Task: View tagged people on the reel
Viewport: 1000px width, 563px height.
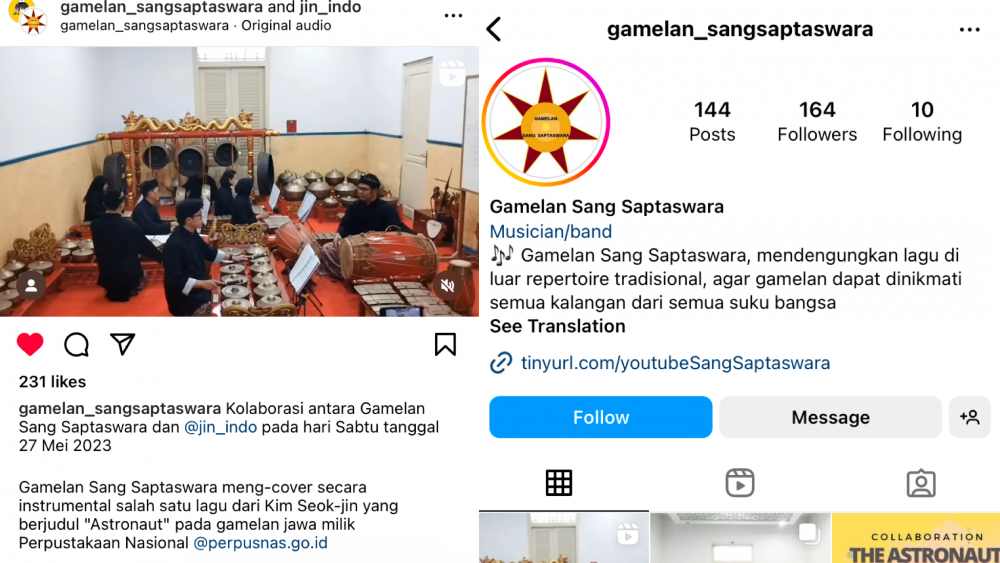Action: 31,286
